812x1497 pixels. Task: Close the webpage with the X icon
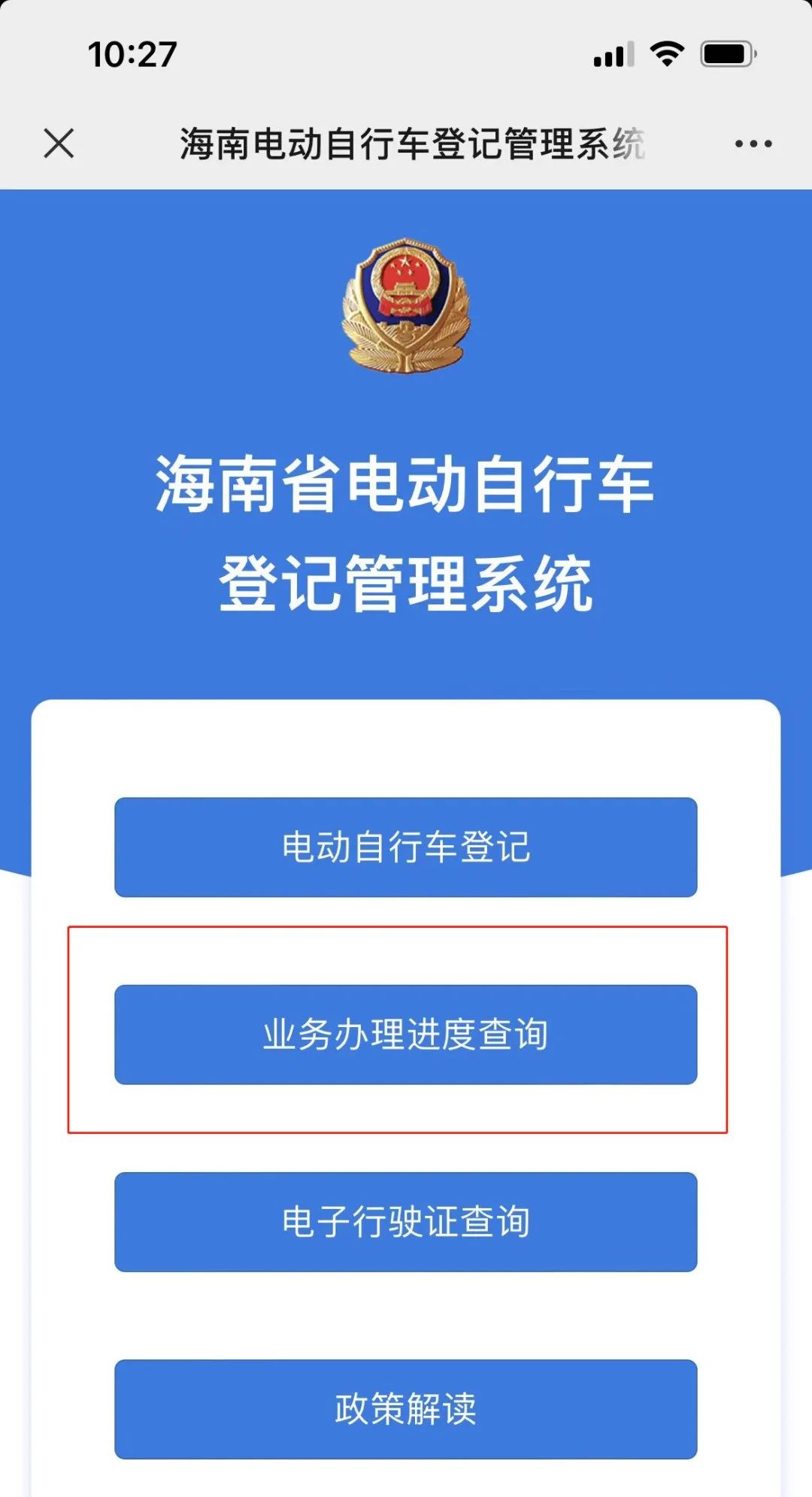[x=59, y=144]
